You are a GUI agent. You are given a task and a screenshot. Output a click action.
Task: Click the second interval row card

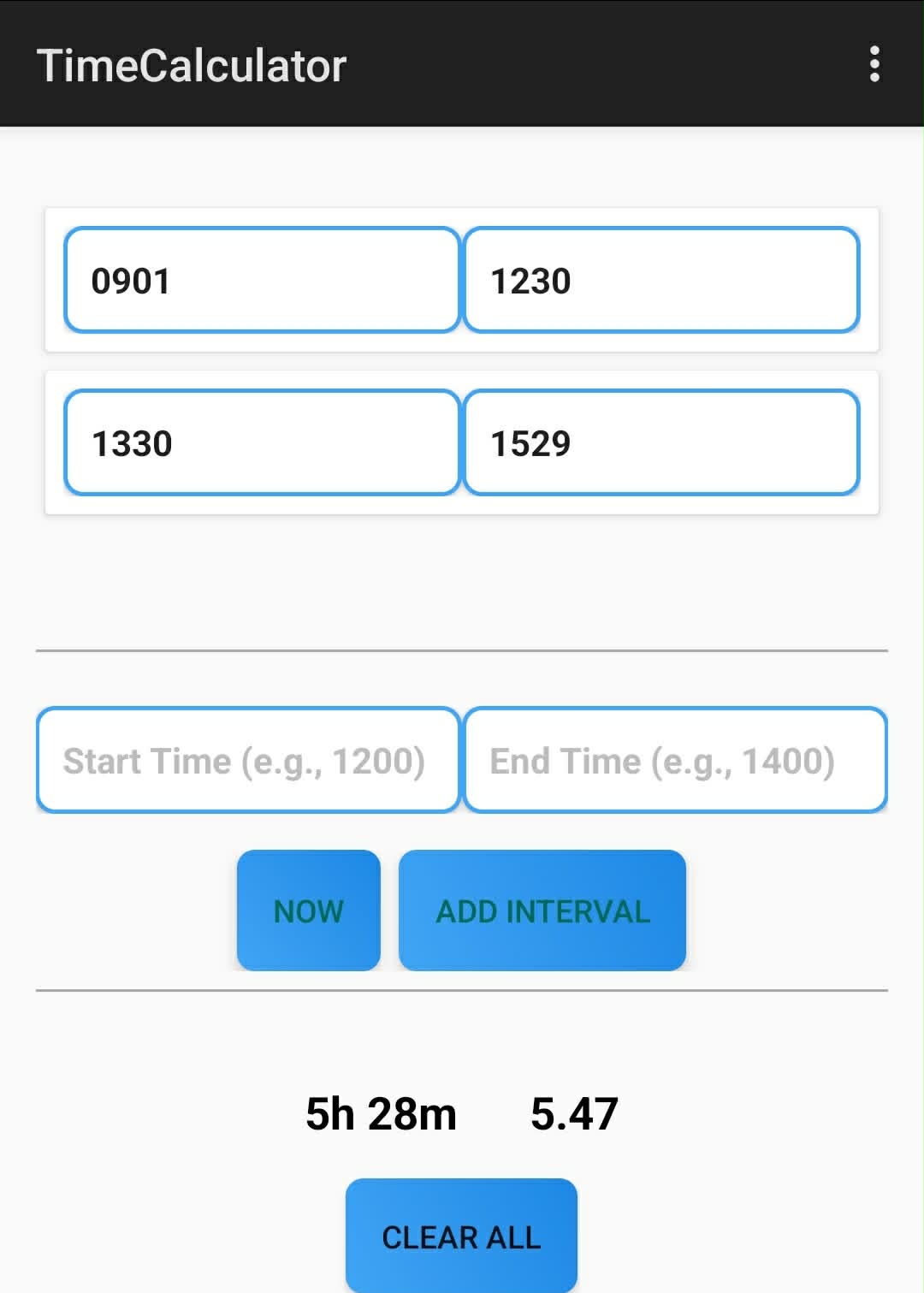click(462, 442)
